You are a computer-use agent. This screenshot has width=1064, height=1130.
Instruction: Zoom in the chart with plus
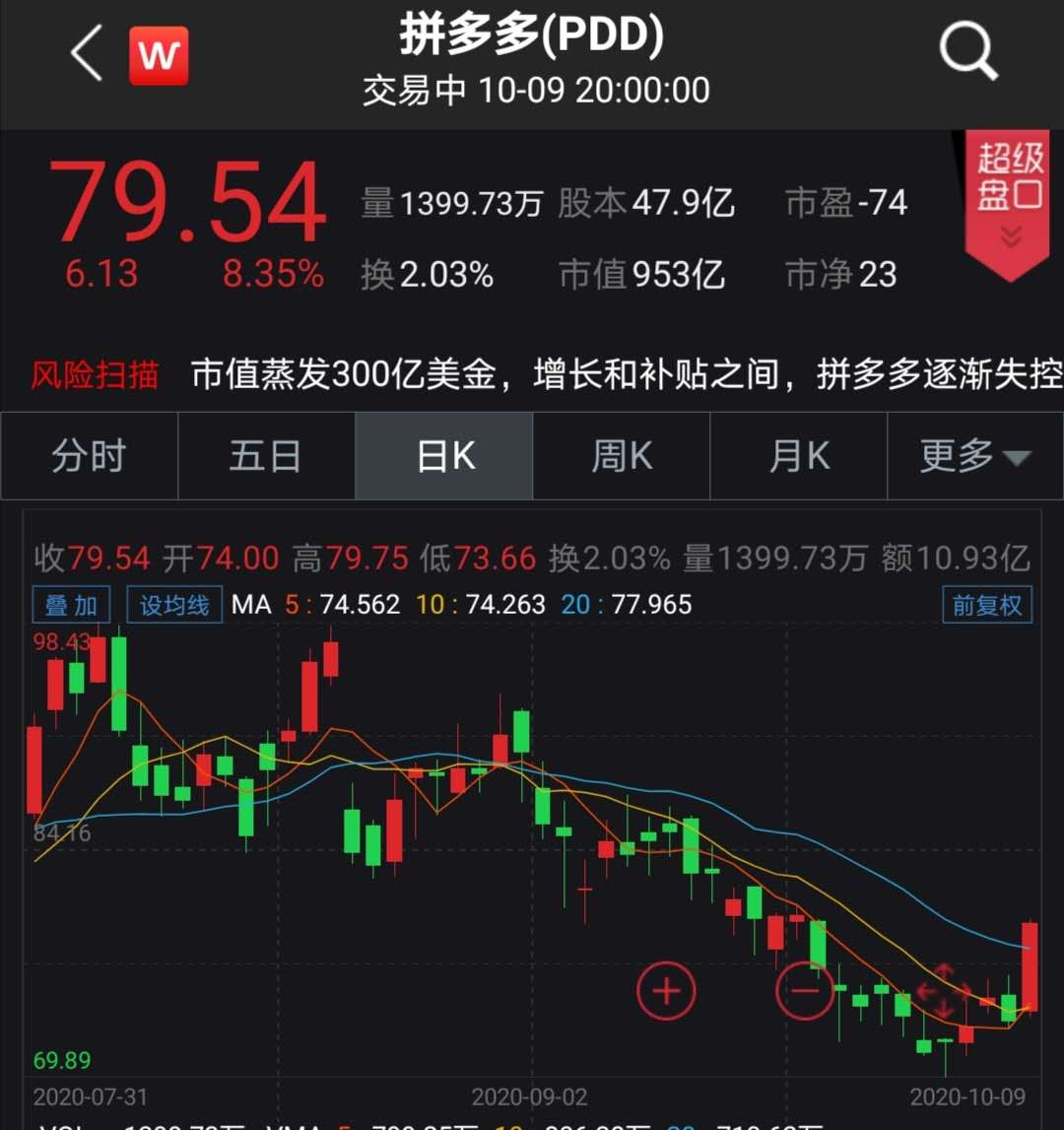pyautogui.click(x=666, y=990)
